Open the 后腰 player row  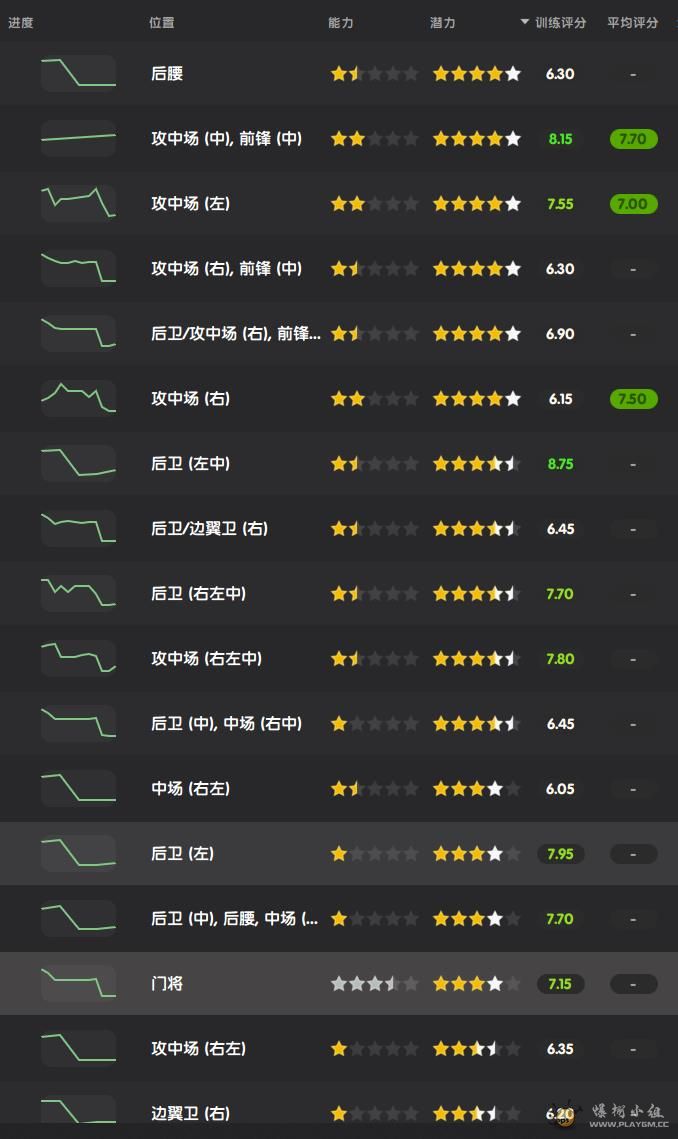point(167,74)
